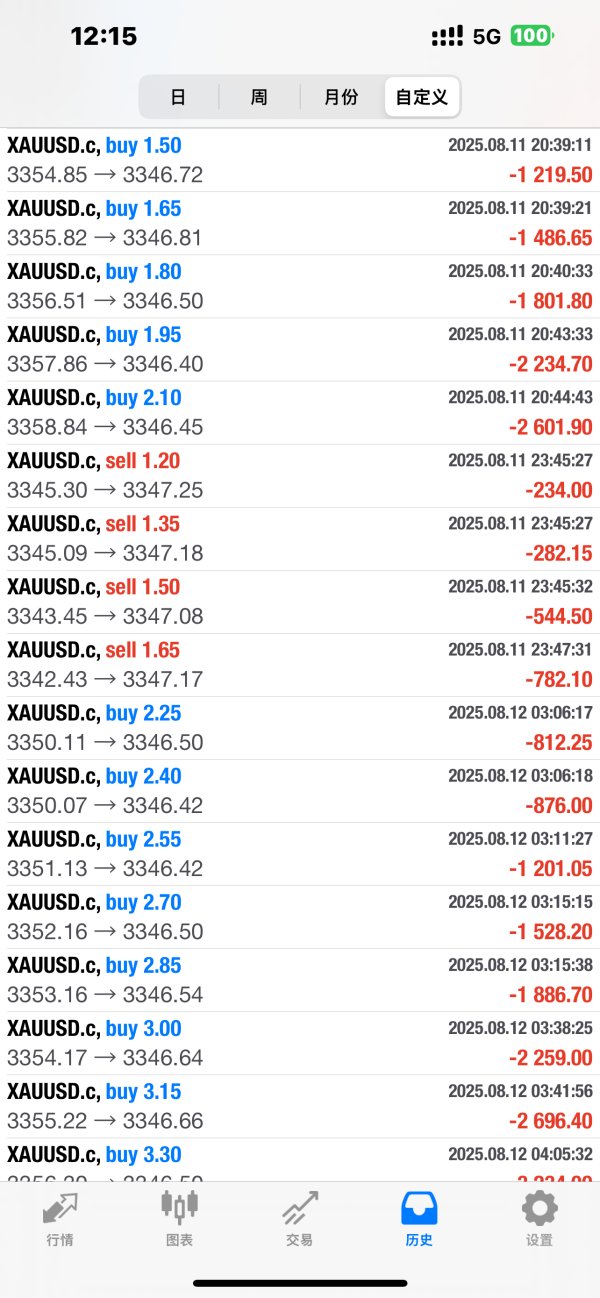Expand the sell 1.65 trade at 23:47:31
This screenshot has width=600, height=1298.
tap(300, 664)
